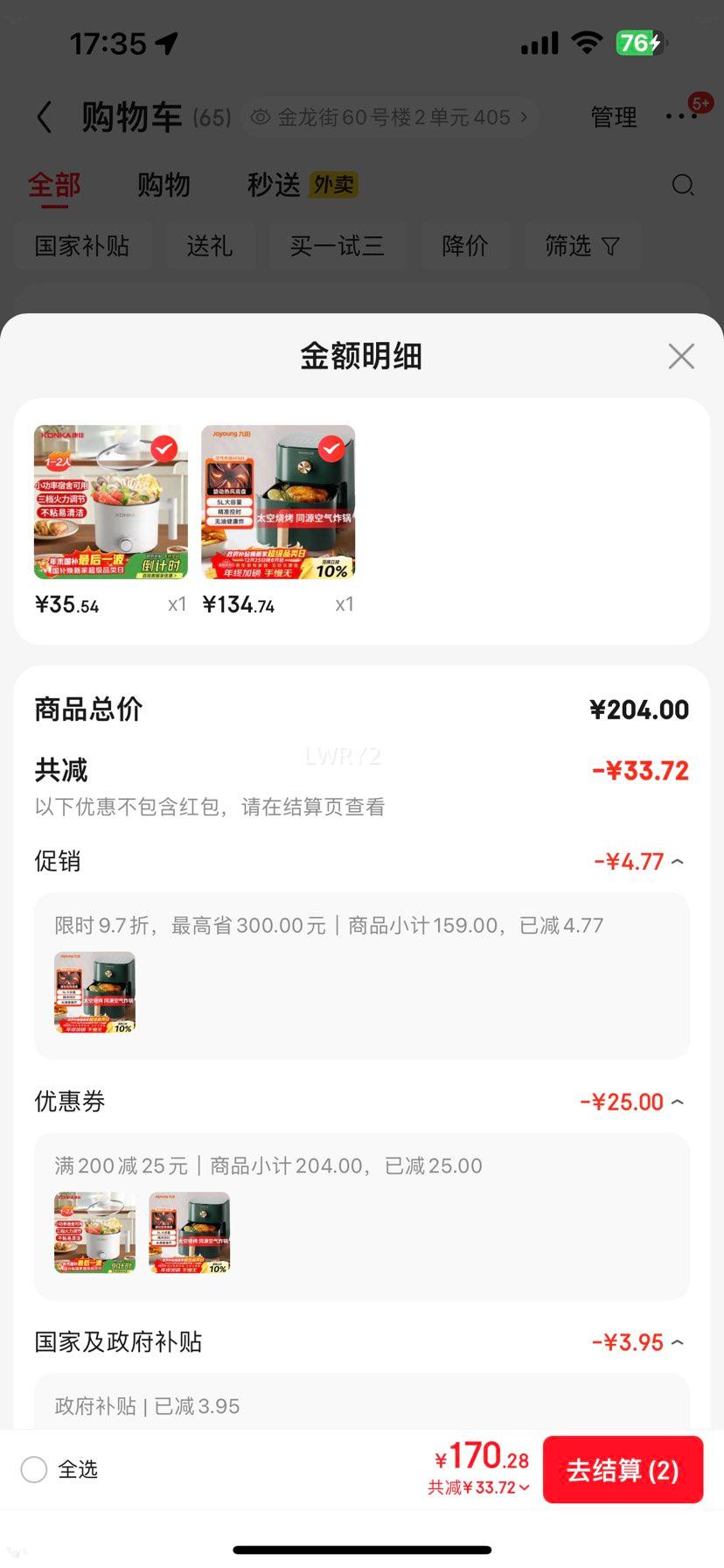Image resolution: width=724 pixels, height=1568 pixels.
Task: Collapse the 共减 ¥33.72 summary dropdown
Action: 479,1487
